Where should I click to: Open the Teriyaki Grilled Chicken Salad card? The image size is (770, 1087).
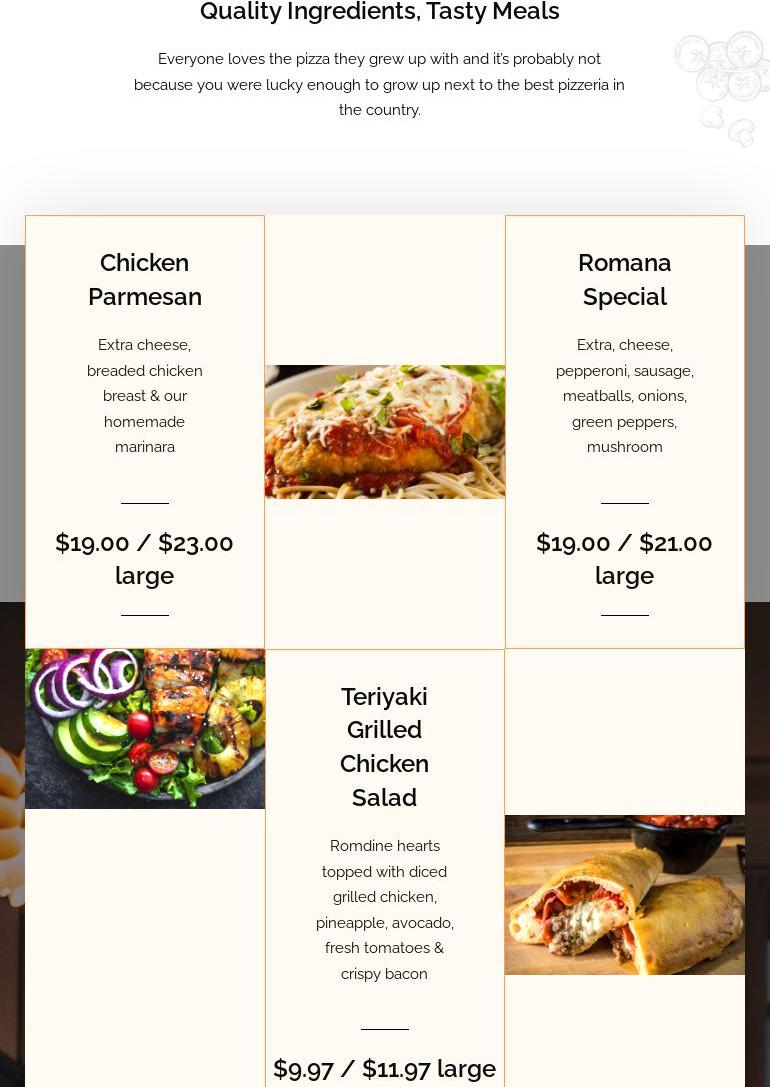384,746
